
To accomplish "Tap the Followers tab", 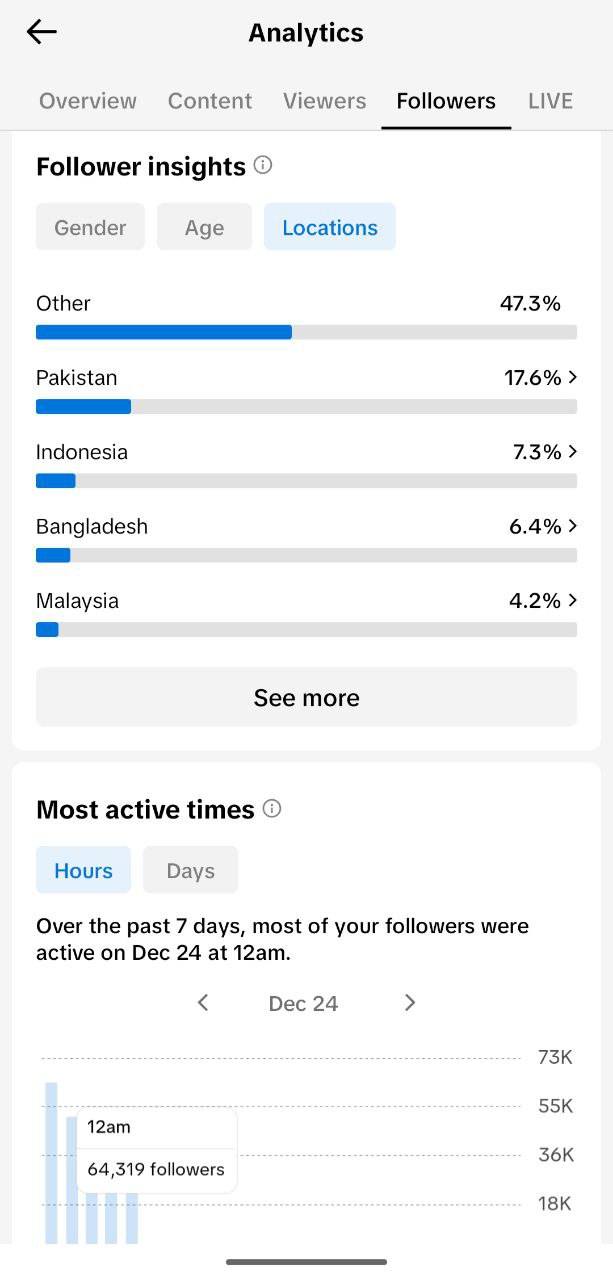I will pyautogui.click(x=446, y=101).
